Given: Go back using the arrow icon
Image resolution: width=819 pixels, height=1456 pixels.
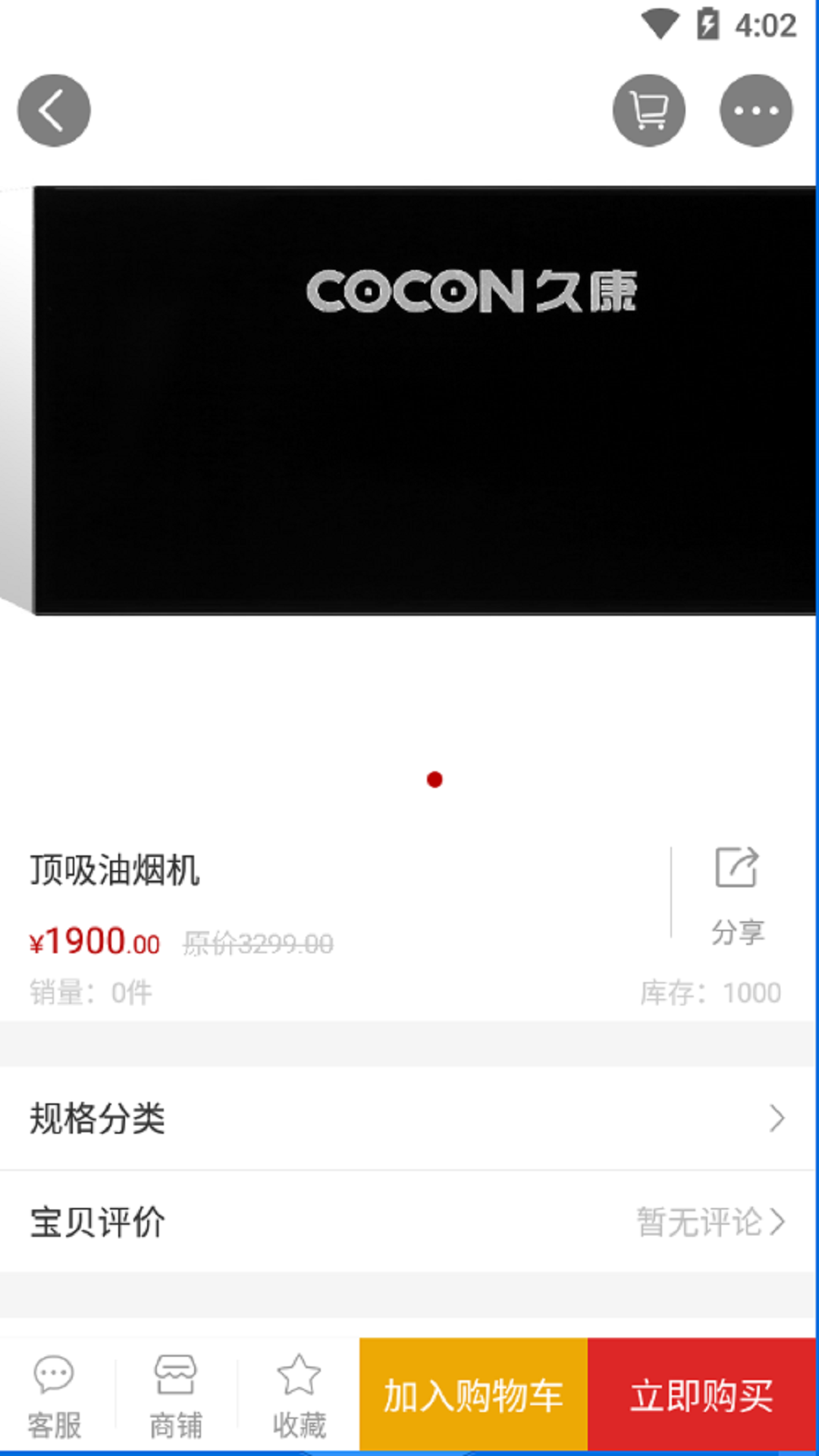Looking at the screenshot, I should (54, 111).
